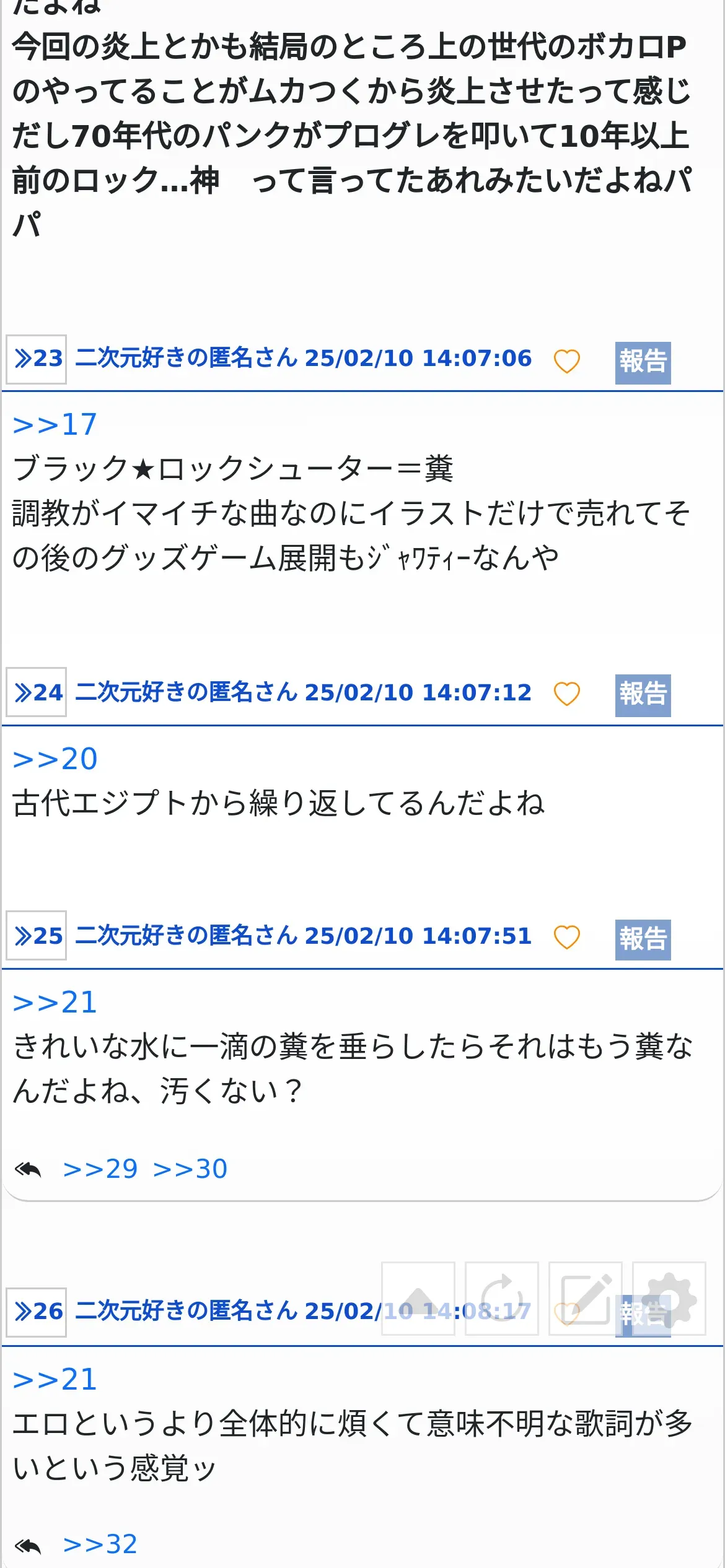725x1568 pixels.
Task: Tap the post number >>26 button
Action: click(37, 1312)
